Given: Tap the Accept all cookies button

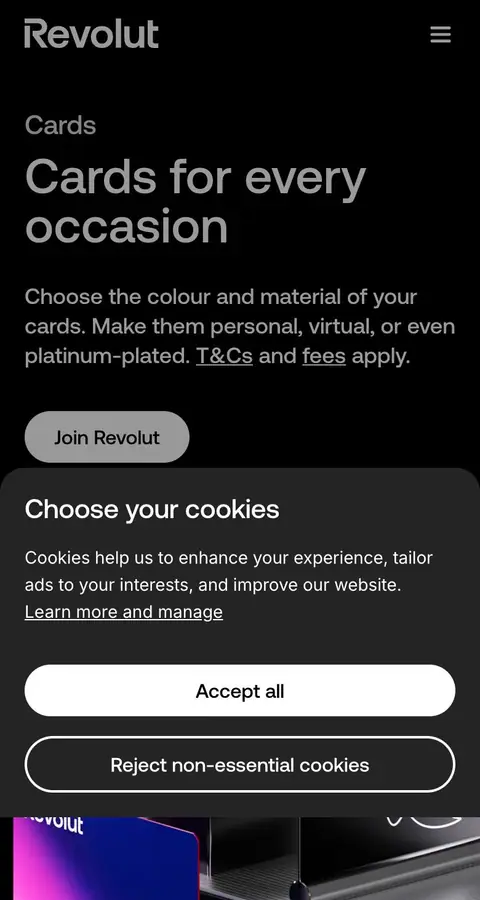Looking at the screenshot, I should pos(240,690).
